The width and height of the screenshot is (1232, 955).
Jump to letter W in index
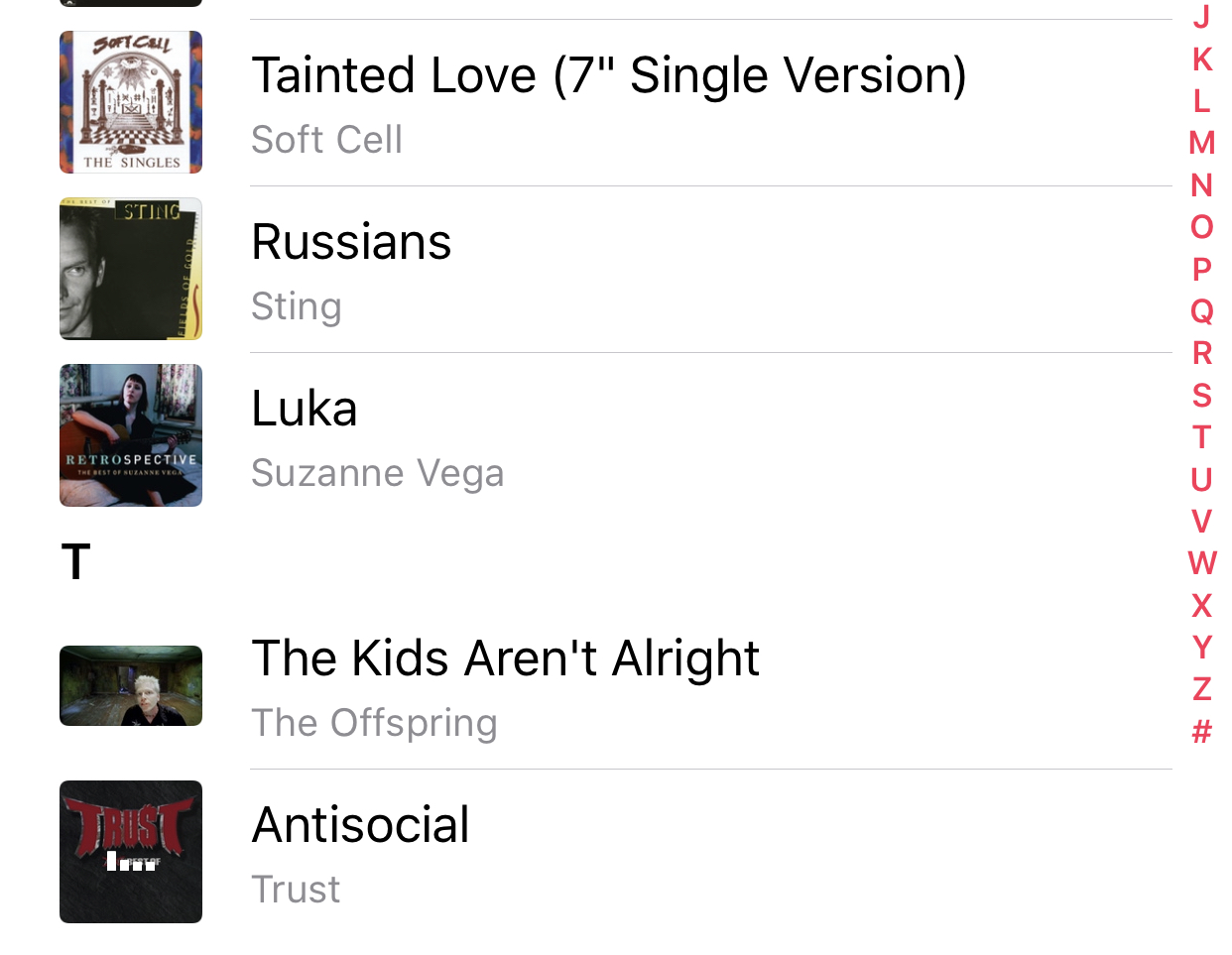tap(1201, 563)
